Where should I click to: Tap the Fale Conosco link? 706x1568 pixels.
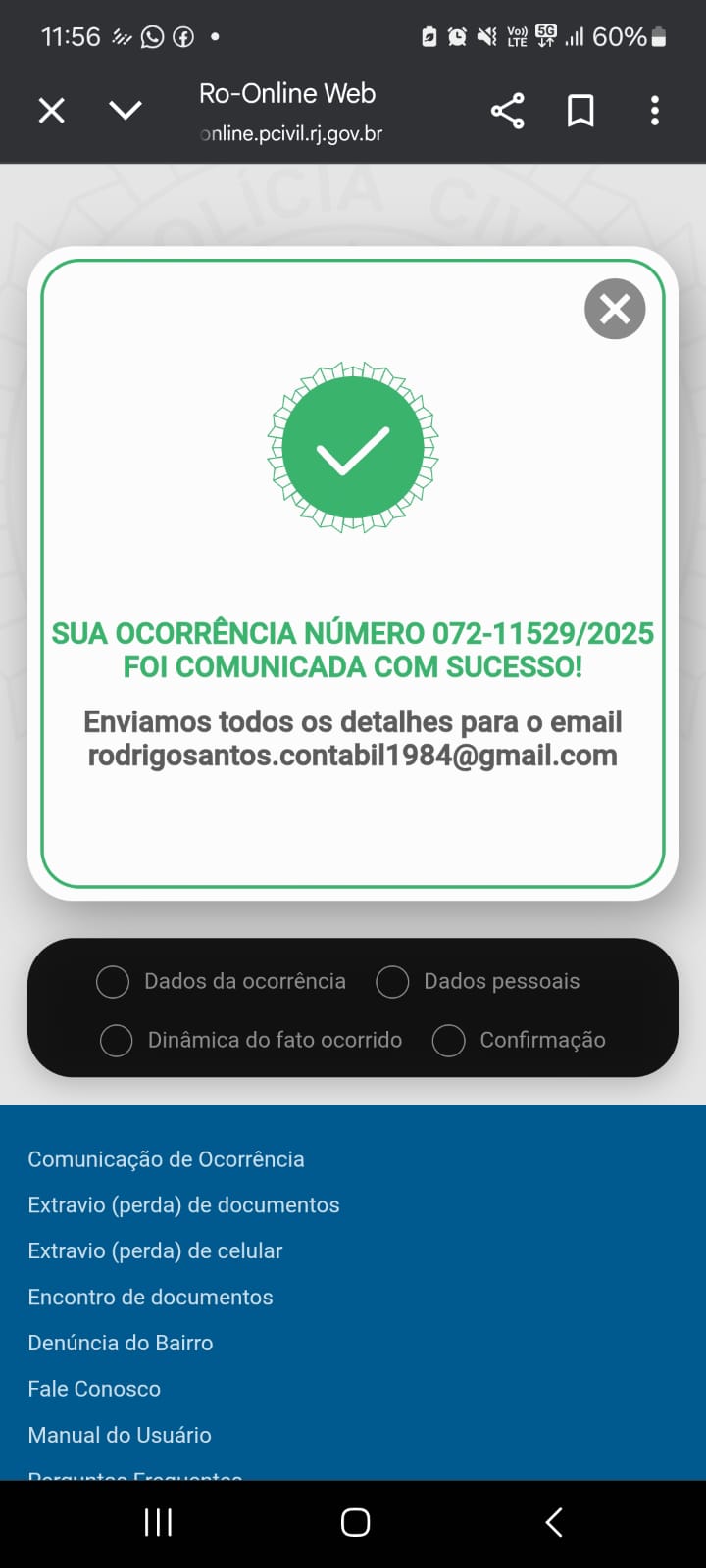coord(94,1389)
